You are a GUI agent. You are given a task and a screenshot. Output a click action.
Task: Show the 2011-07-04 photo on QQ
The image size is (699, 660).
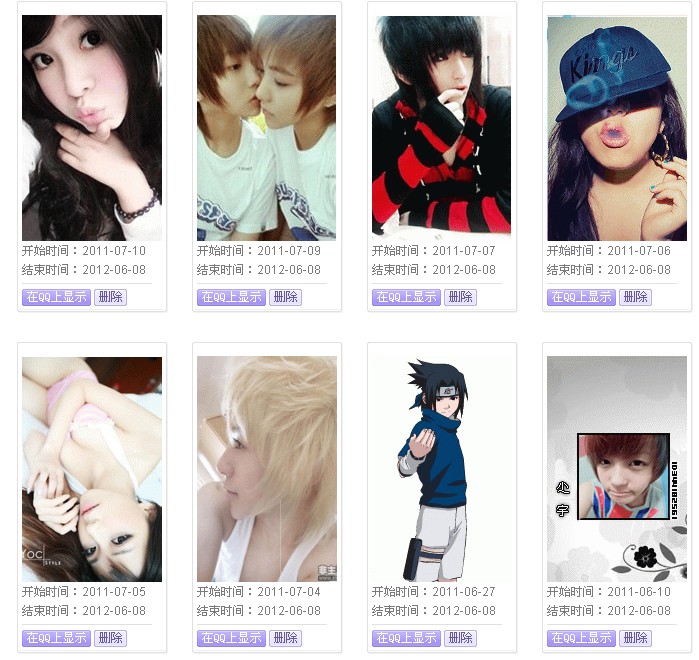click(231, 638)
